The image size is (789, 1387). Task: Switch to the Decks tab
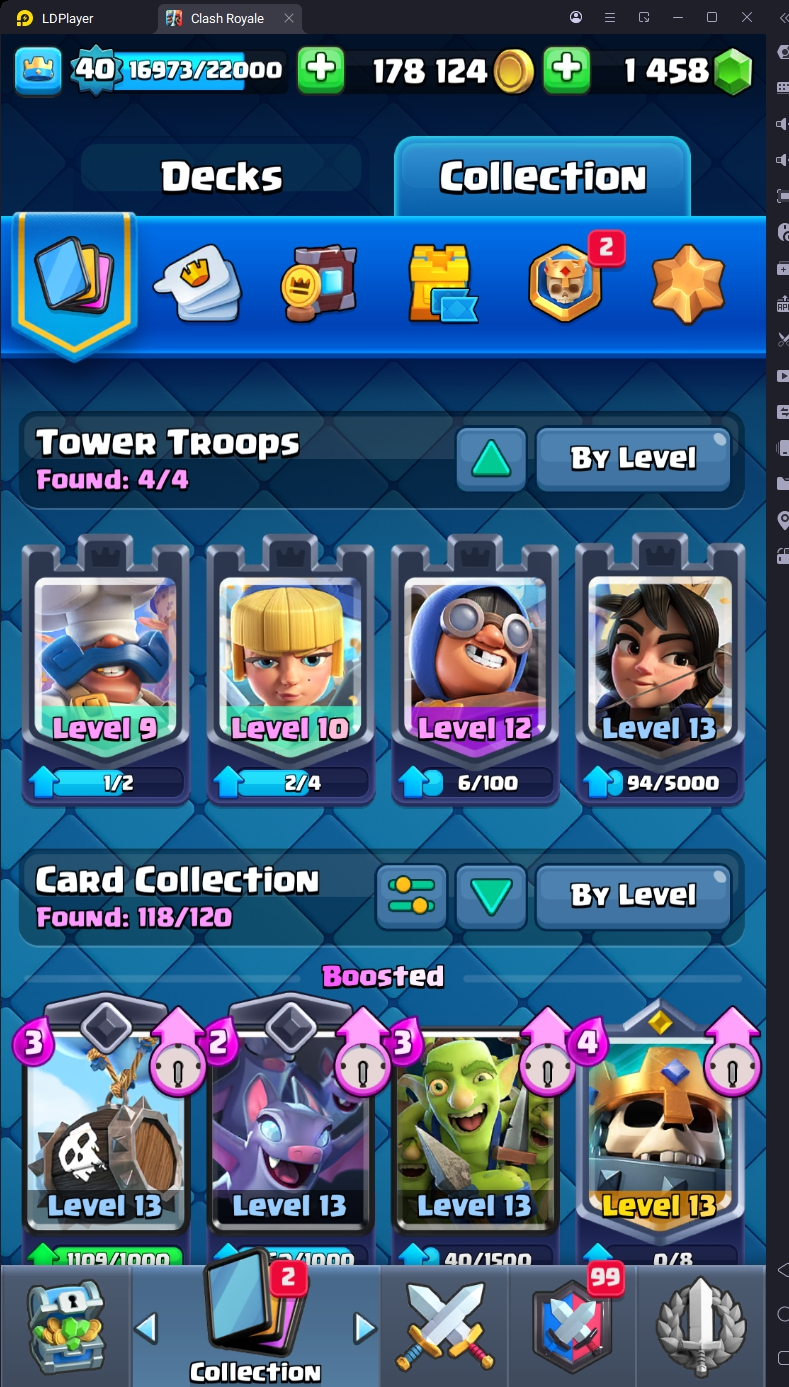[x=221, y=176]
